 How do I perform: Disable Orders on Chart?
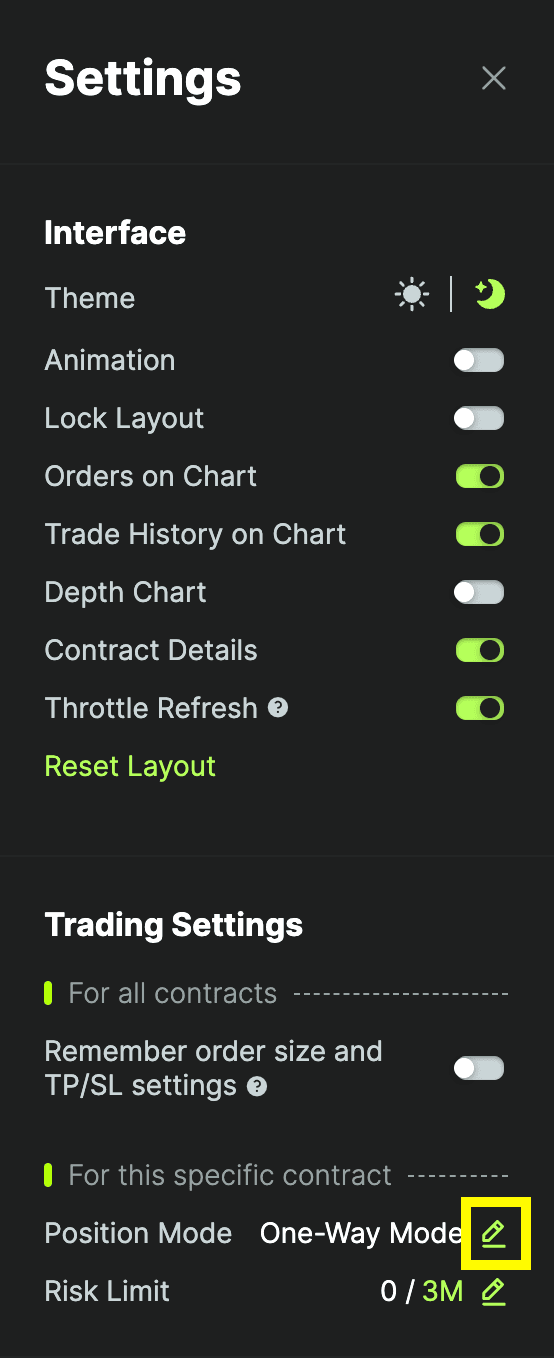point(479,476)
